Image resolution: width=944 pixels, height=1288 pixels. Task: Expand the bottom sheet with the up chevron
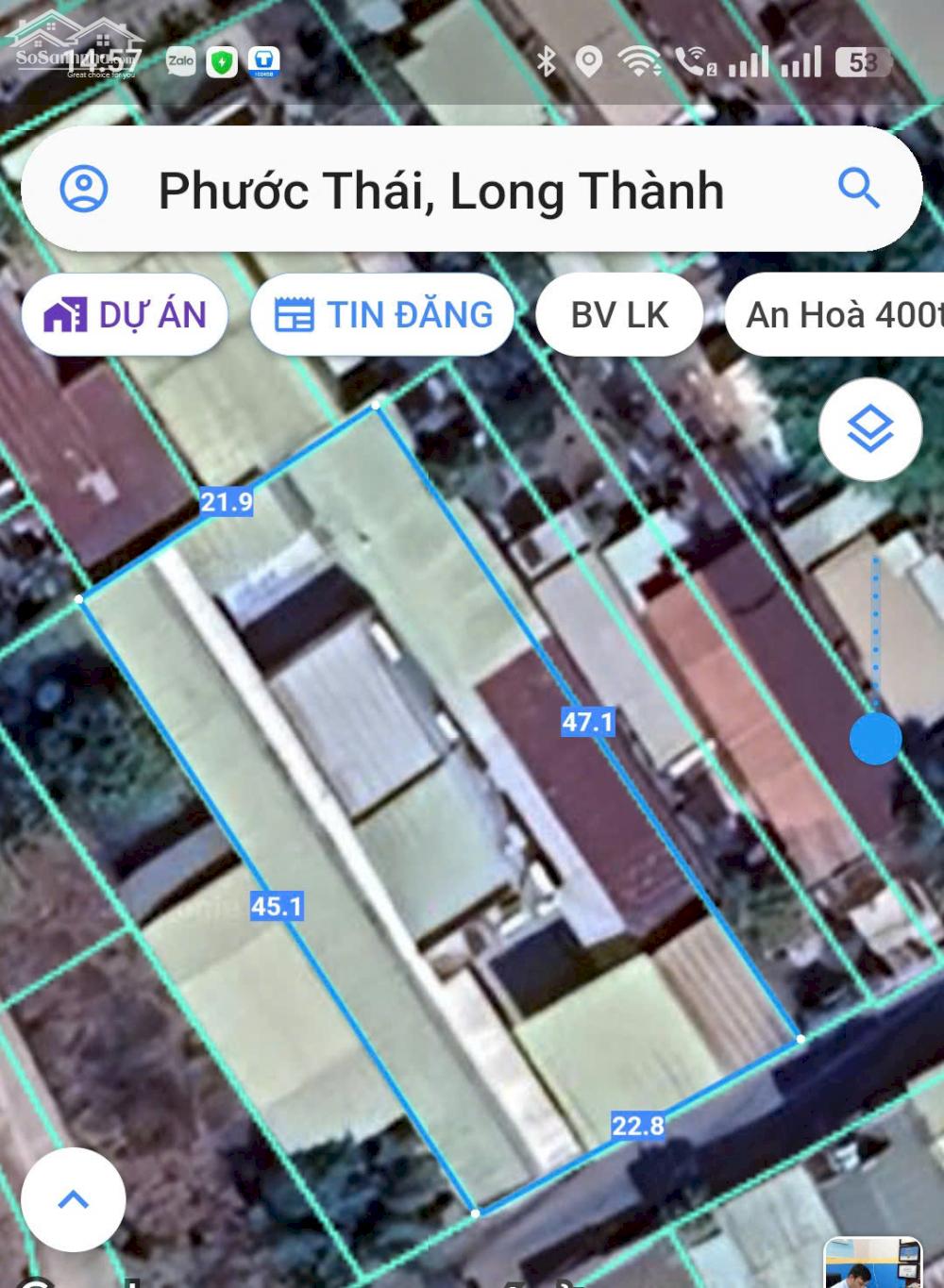point(76,1198)
